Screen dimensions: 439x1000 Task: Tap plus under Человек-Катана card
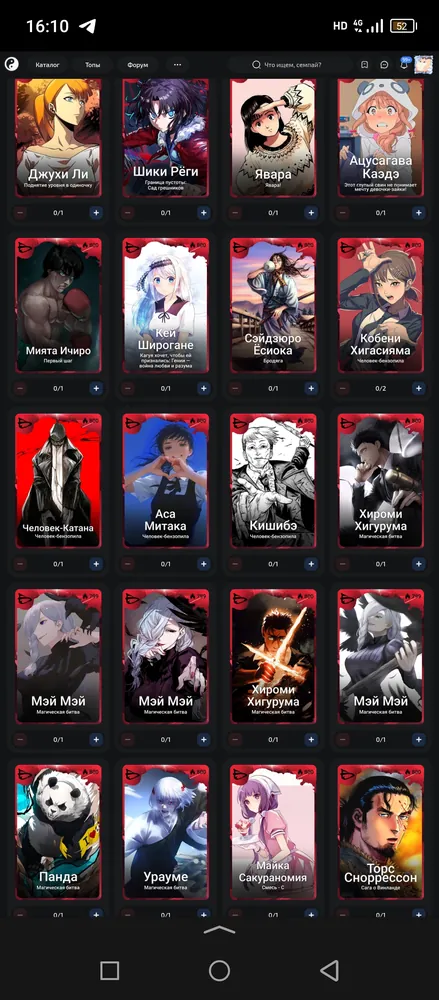96,564
